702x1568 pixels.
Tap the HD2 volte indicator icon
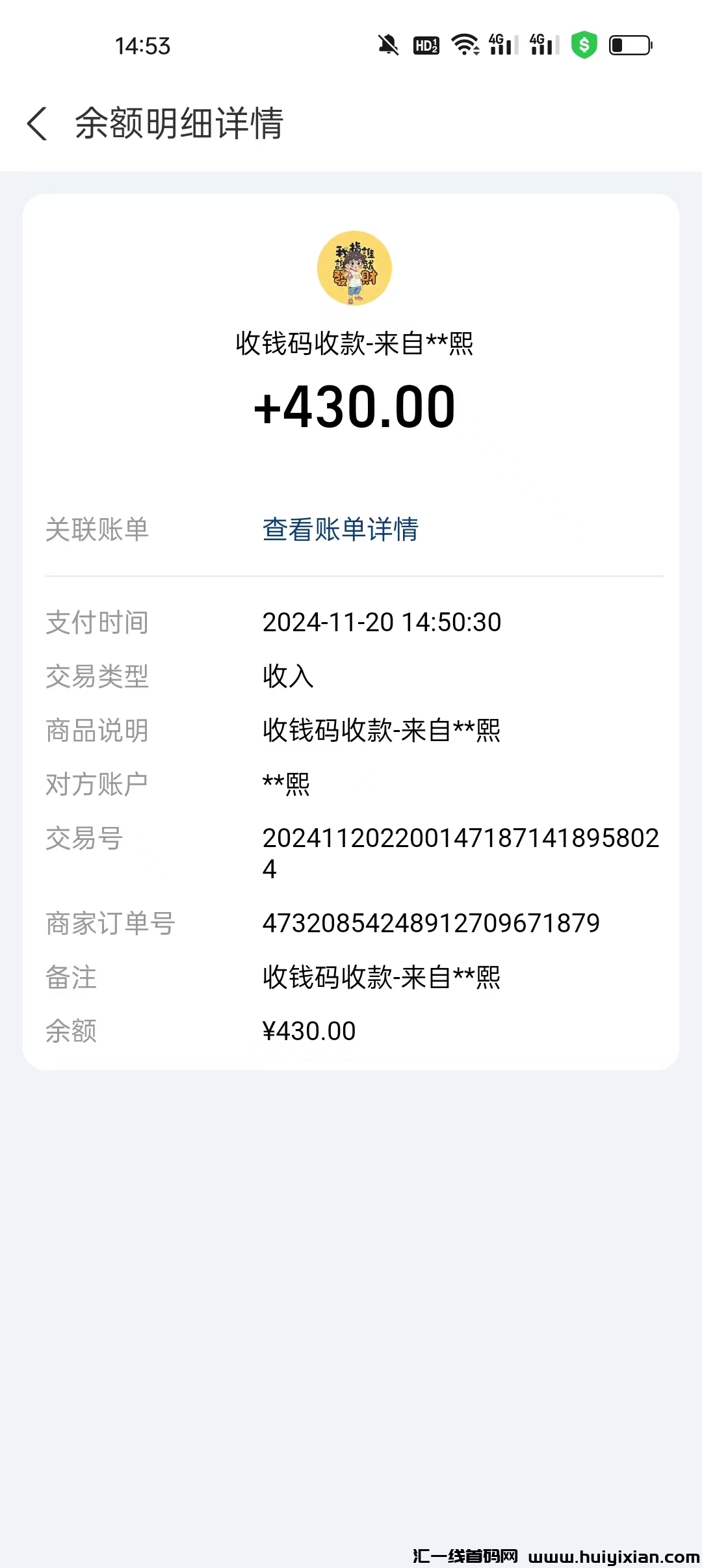425,45
